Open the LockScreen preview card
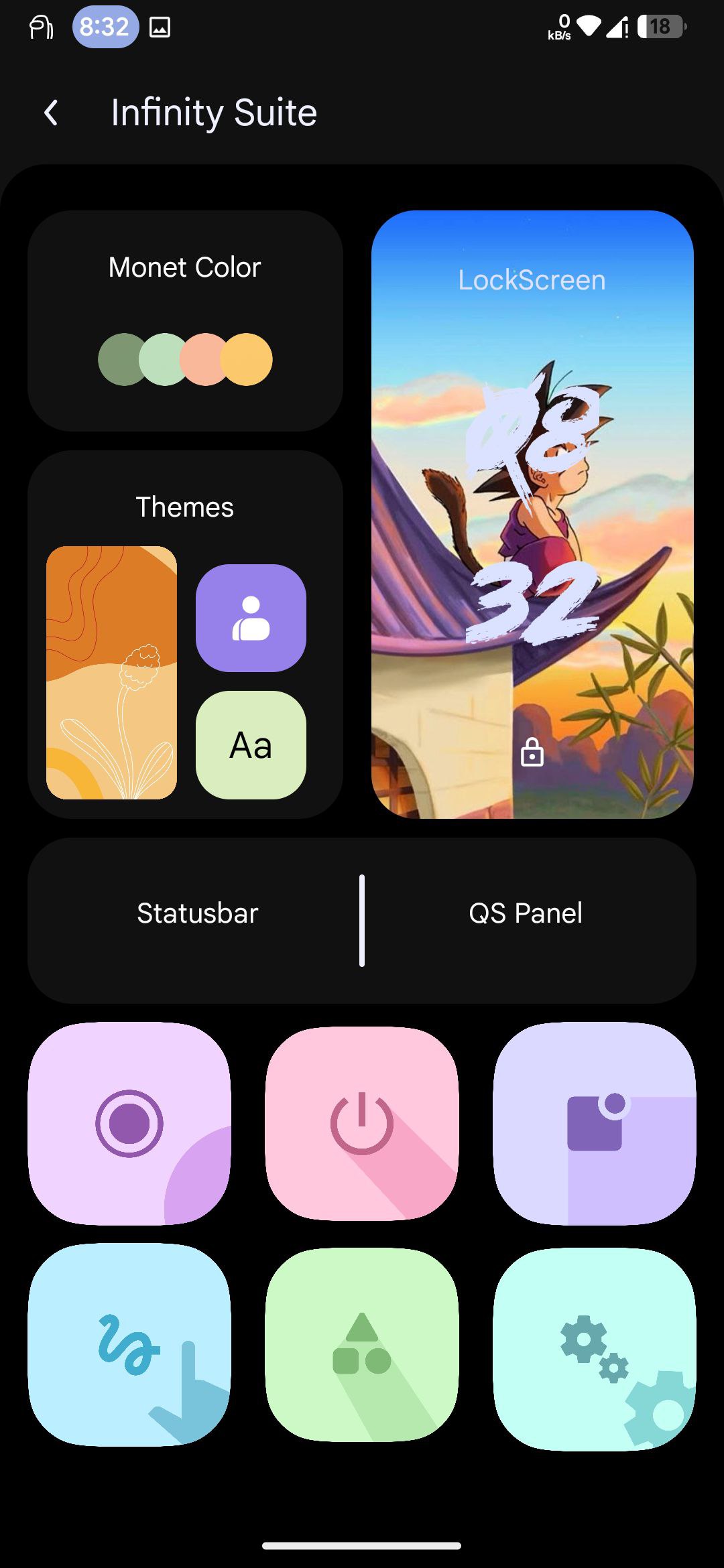The width and height of the screenshot is (724, 1568). tap(532, 514)
